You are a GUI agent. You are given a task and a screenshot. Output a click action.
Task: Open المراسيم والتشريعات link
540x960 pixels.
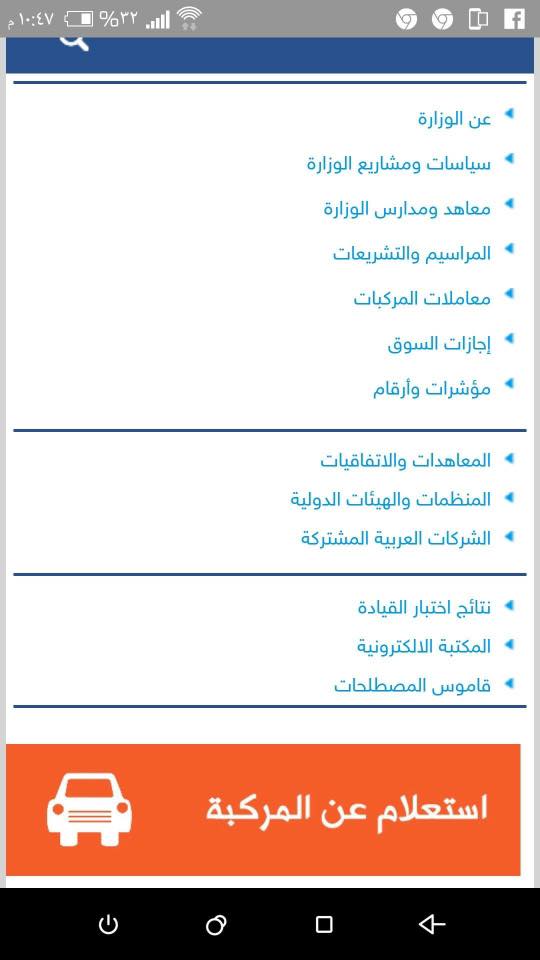click(x=412, y=253)
